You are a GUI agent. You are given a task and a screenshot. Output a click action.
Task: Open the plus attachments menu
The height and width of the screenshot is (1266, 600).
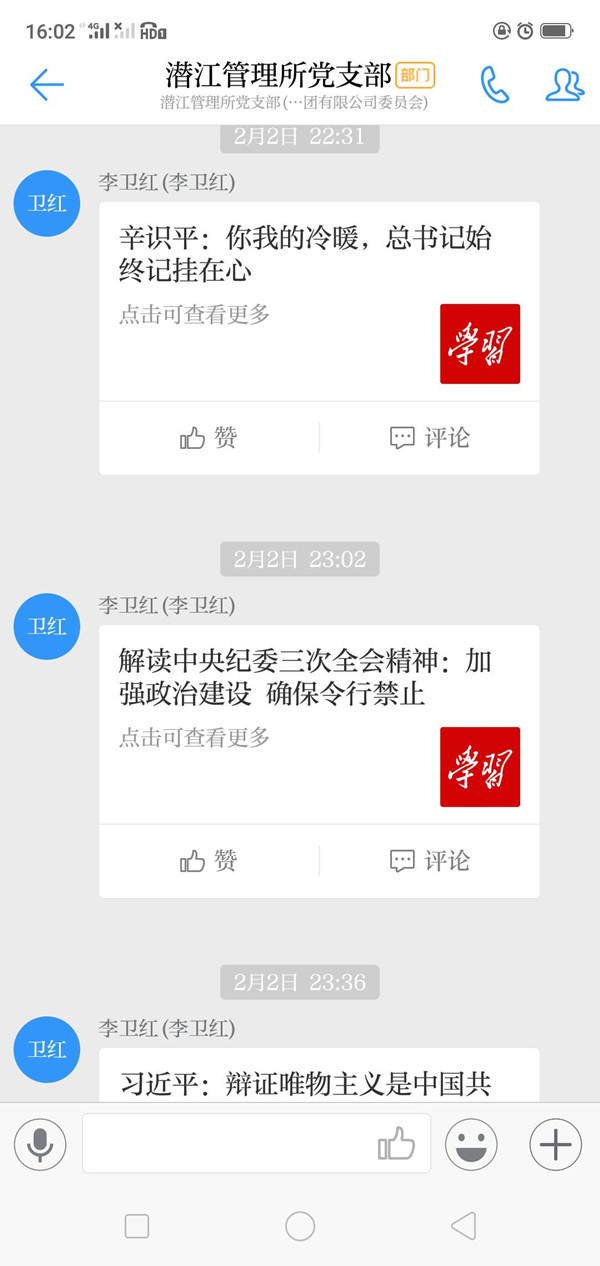point(555,1143)
